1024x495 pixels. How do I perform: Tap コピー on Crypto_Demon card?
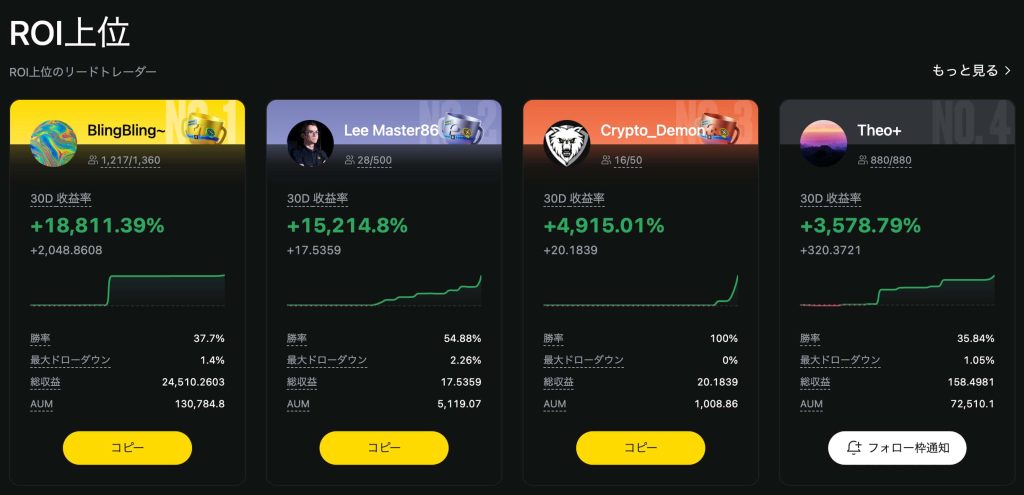coord(640,448)
